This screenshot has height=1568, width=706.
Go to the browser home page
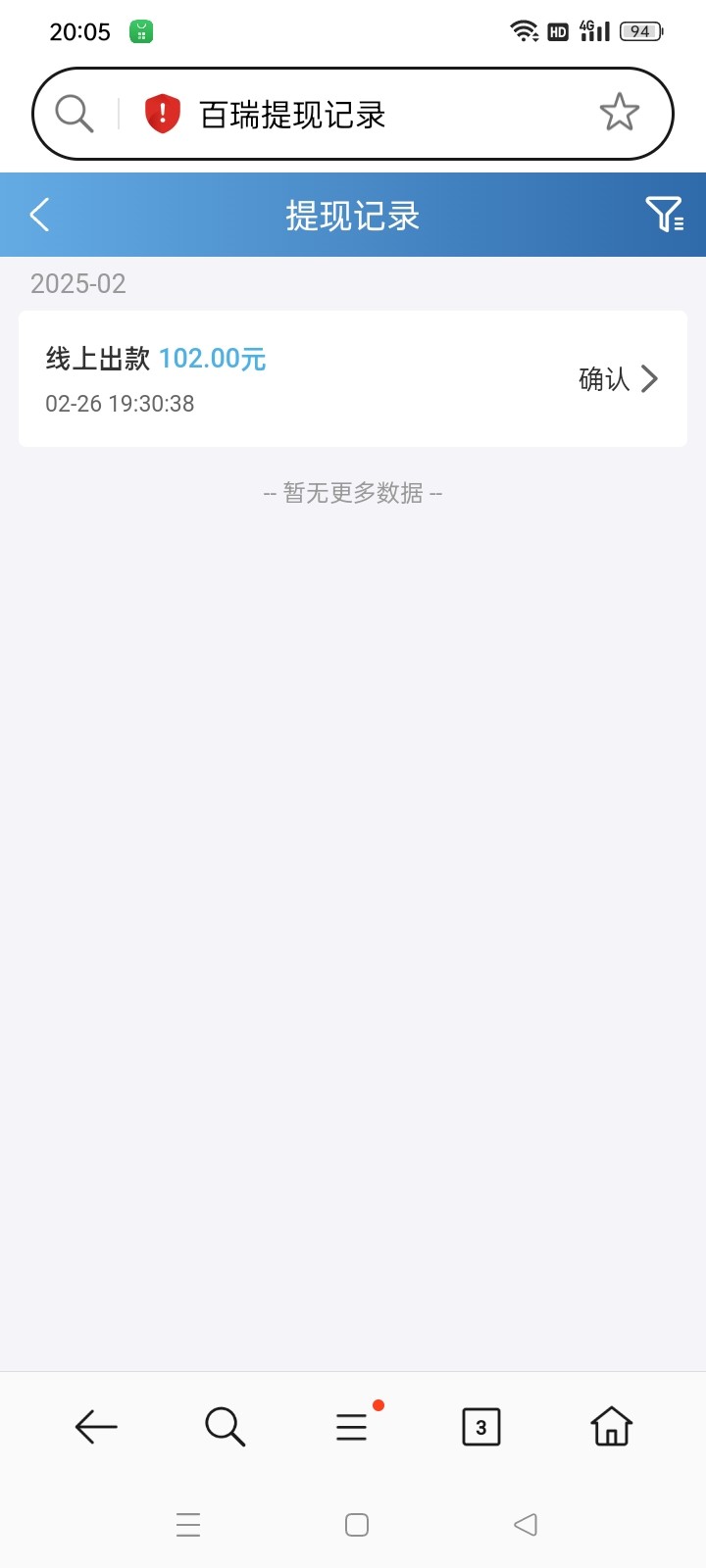tap(611, 1427)
